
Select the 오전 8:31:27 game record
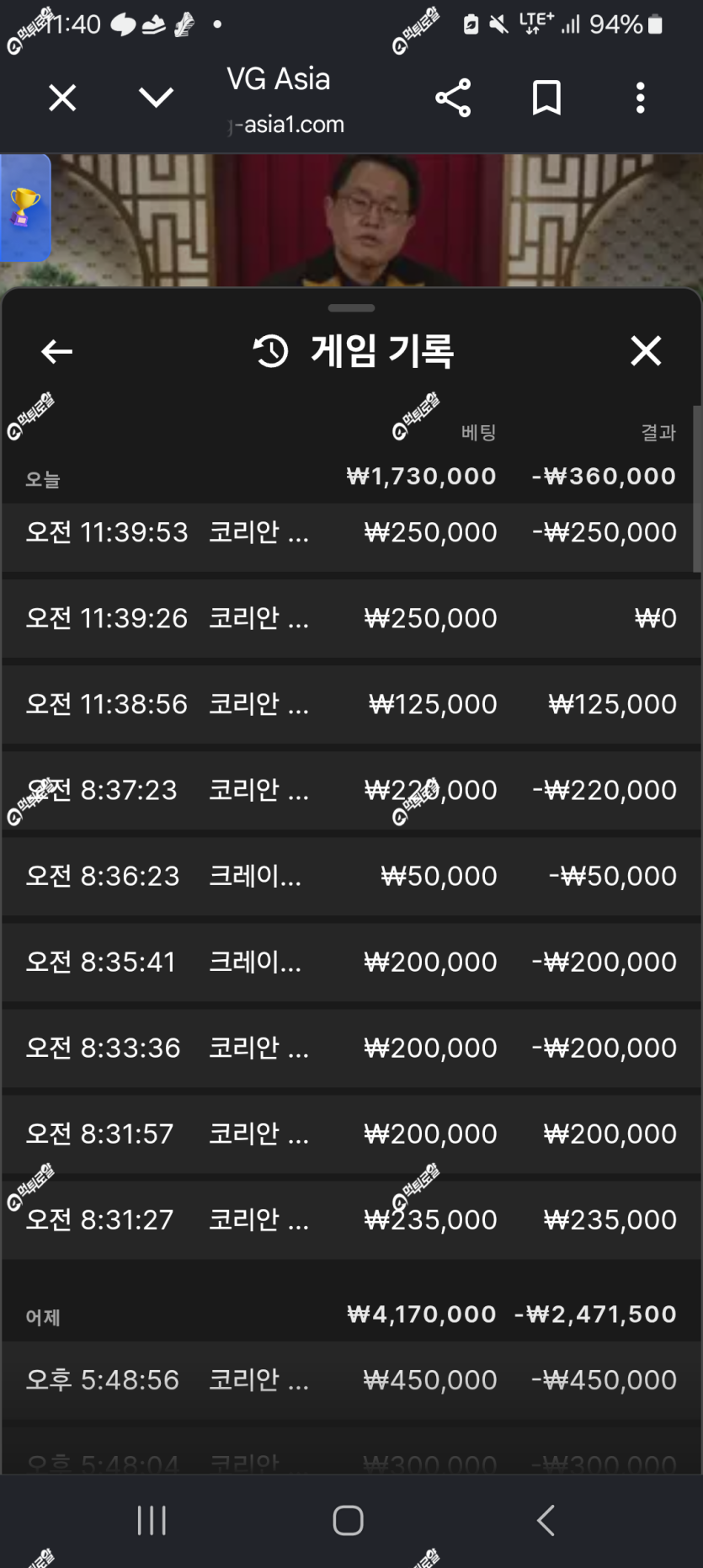[x=350, y=1220]
